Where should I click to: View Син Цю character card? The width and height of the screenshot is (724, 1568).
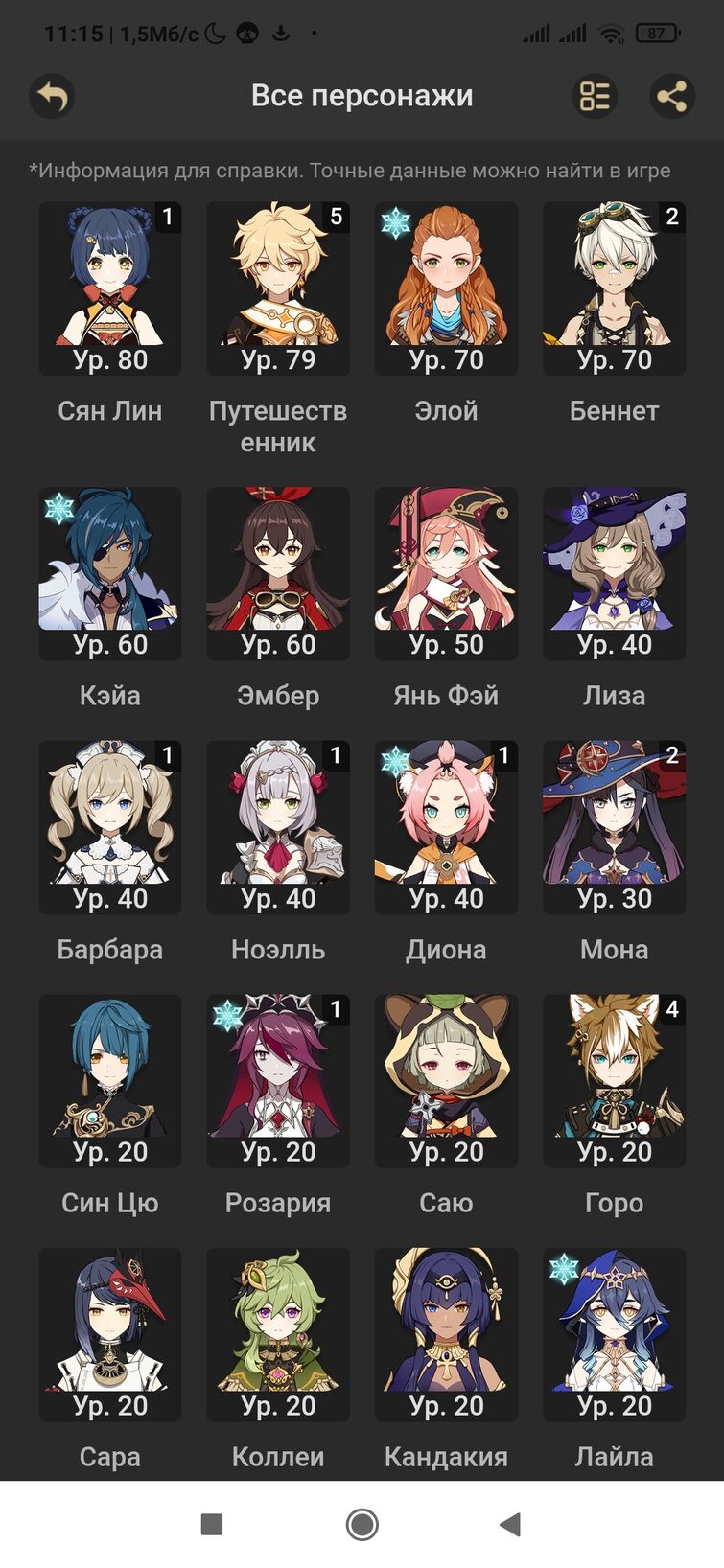click(110, 1080)
